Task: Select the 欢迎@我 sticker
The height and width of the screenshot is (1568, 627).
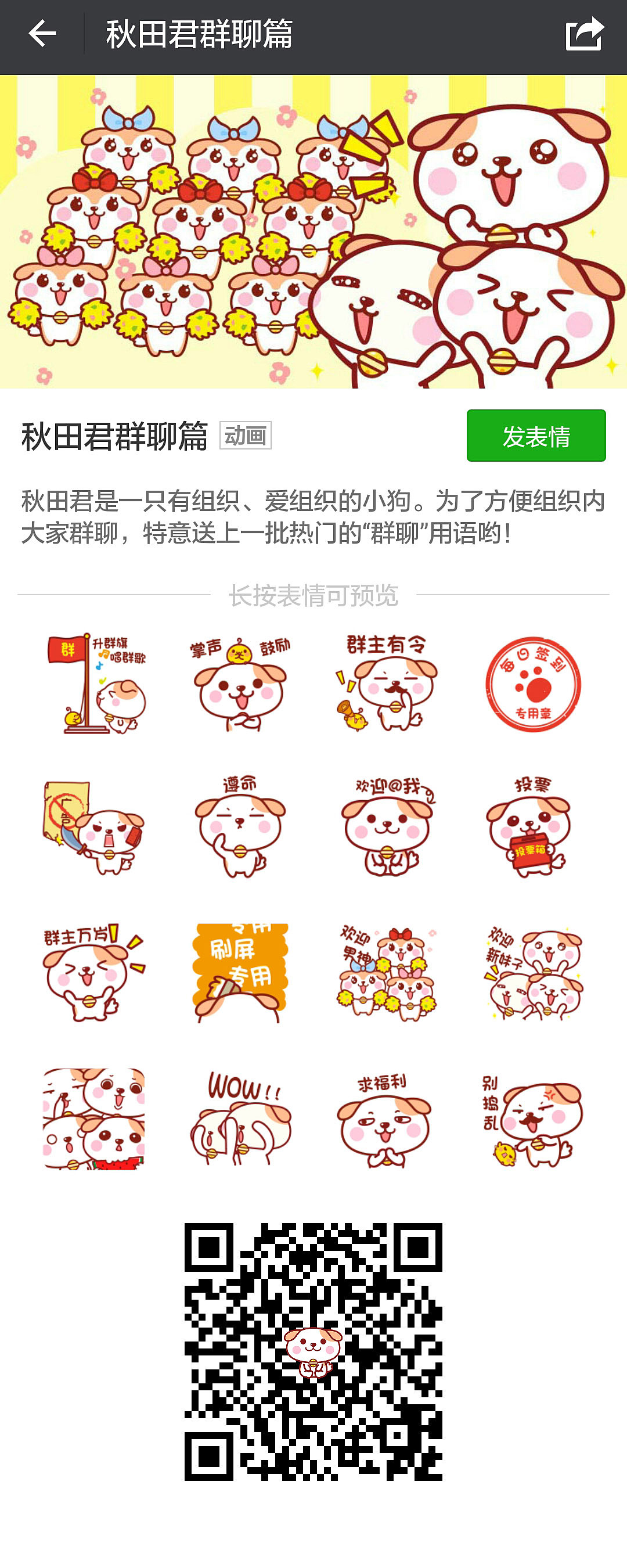Action: (387, 828)
